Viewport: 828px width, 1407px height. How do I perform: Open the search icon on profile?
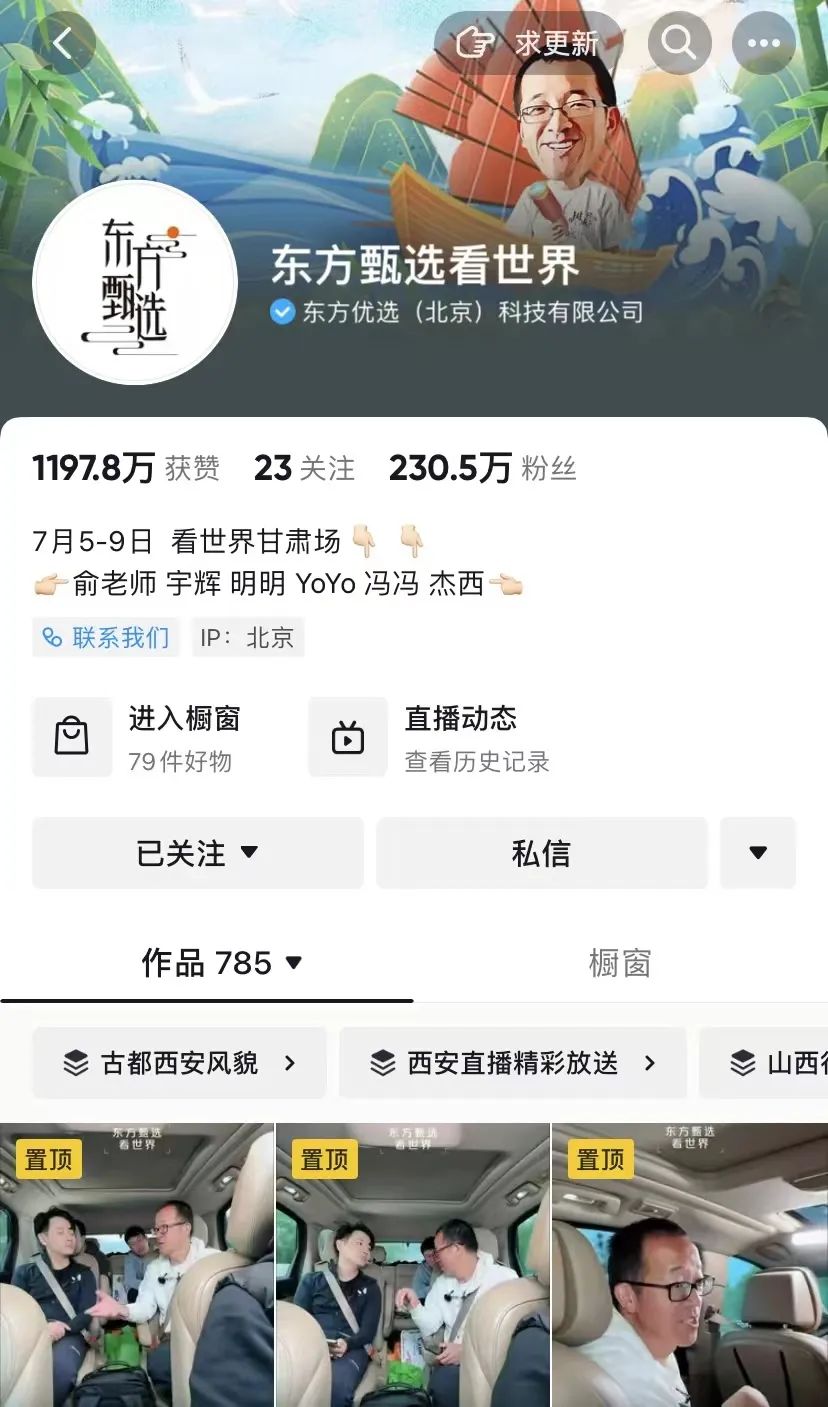point(679,43)
